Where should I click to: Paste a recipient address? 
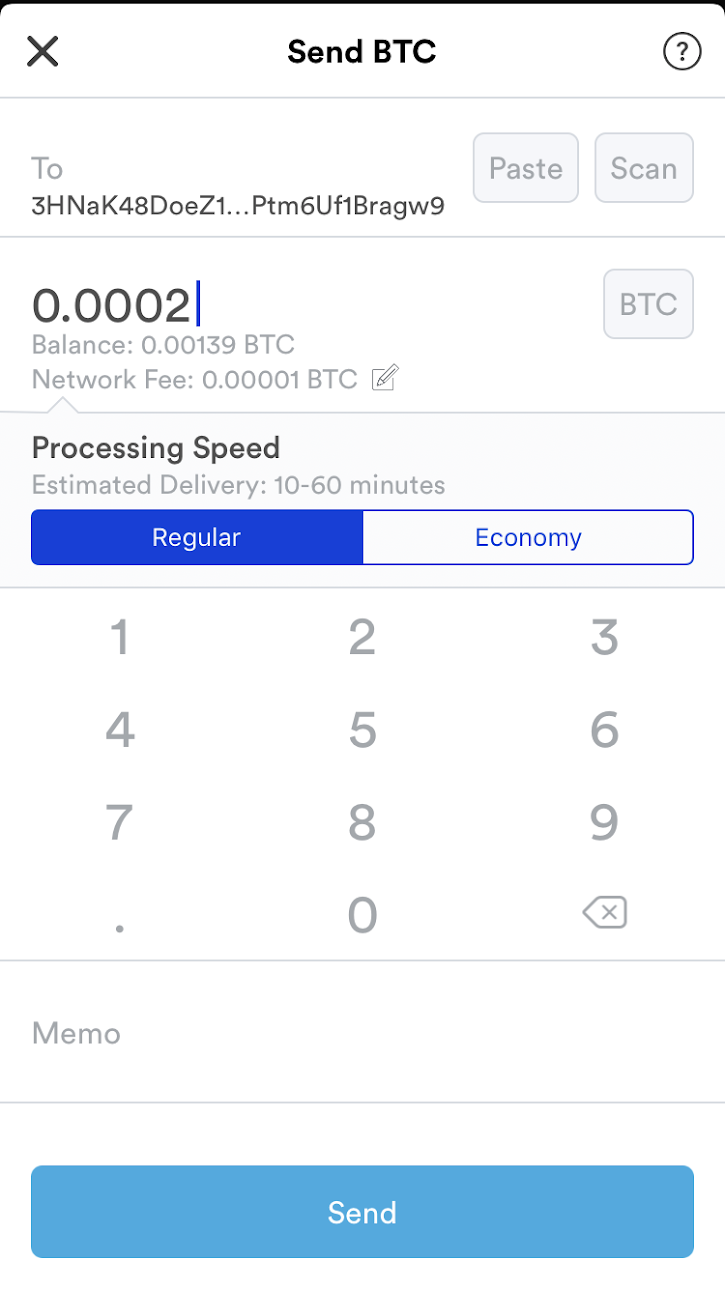pyautogui.click(x=526, y=168)
